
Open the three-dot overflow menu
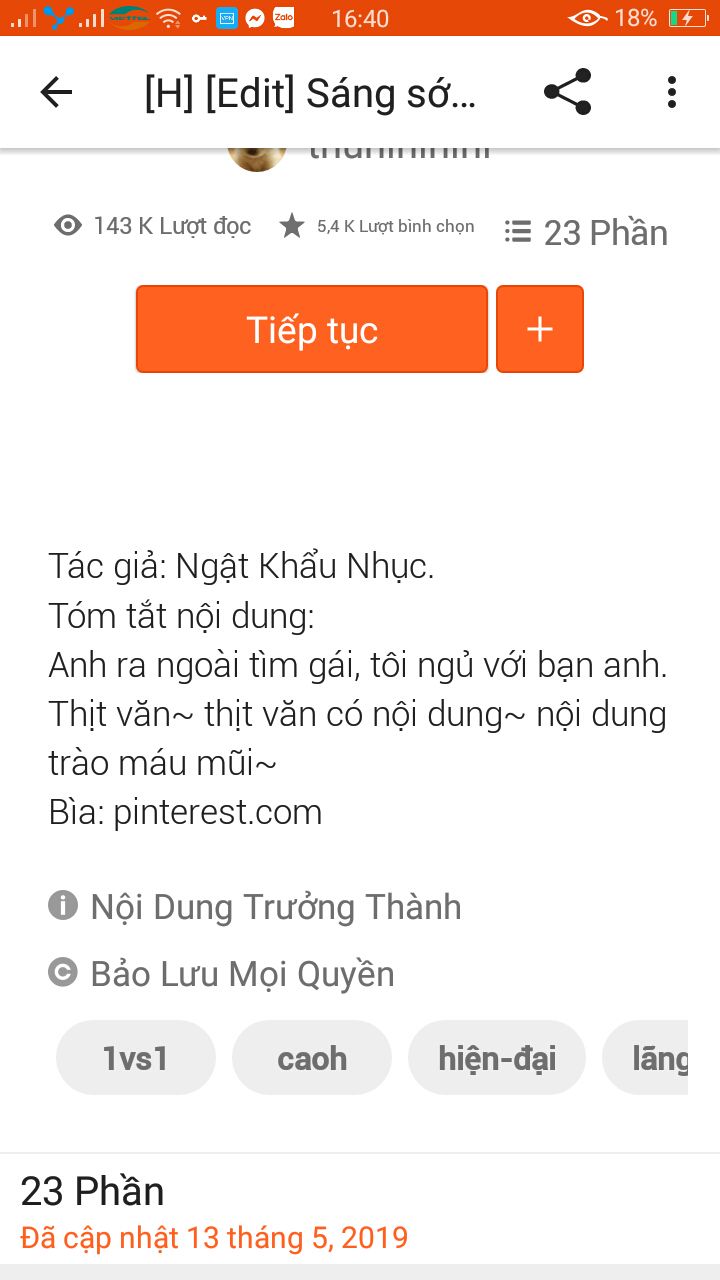coord(671,92)
